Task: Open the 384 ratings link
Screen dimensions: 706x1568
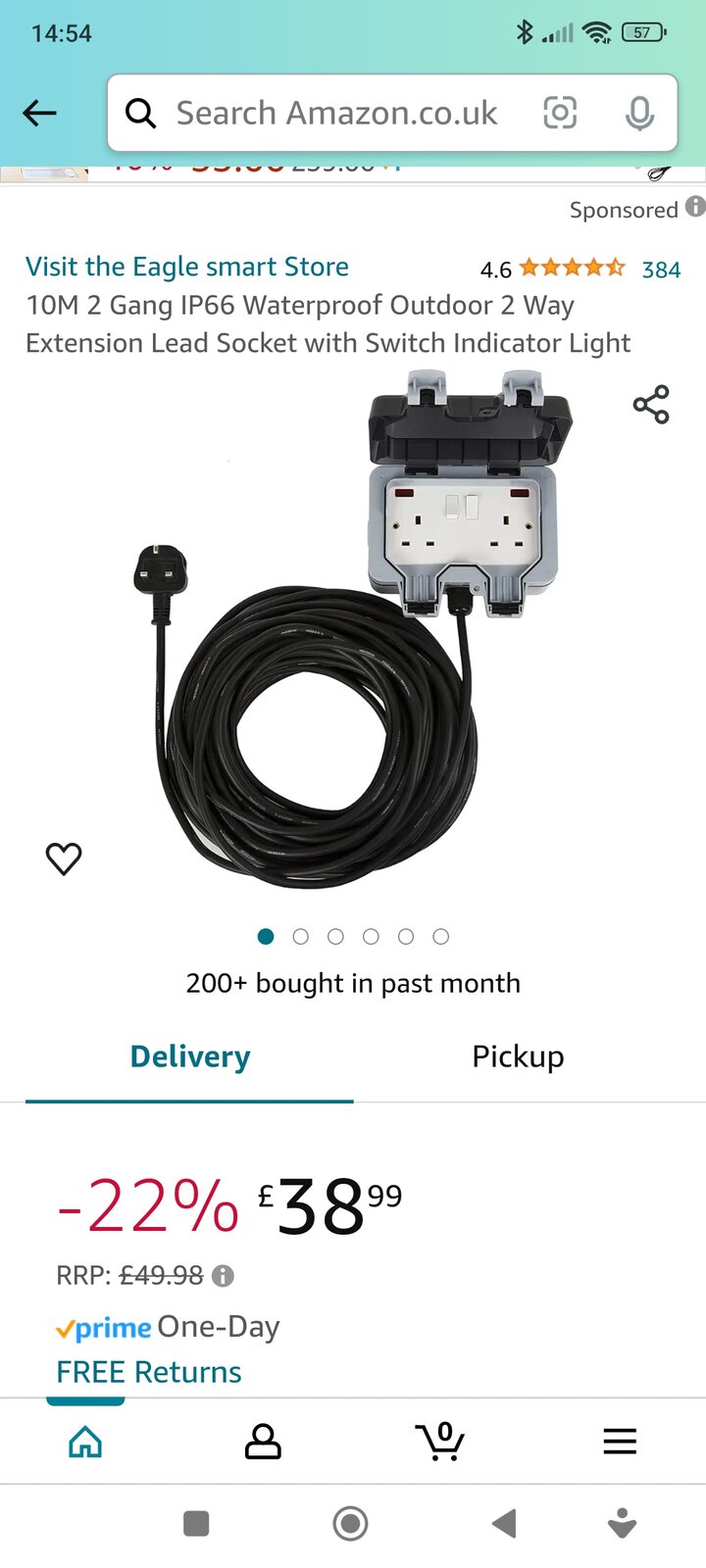Action: [x=660, y=269]
